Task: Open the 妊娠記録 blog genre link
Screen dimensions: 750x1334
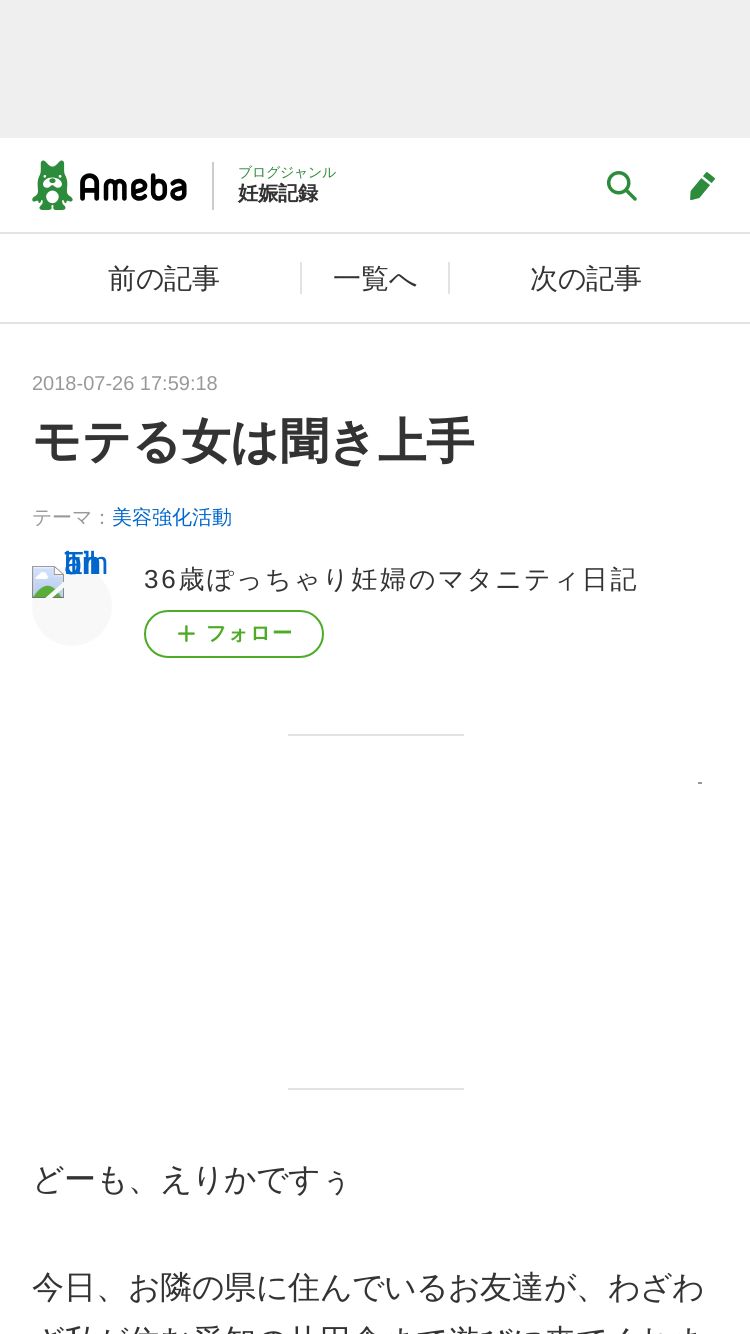Action: tap(286, 186)
